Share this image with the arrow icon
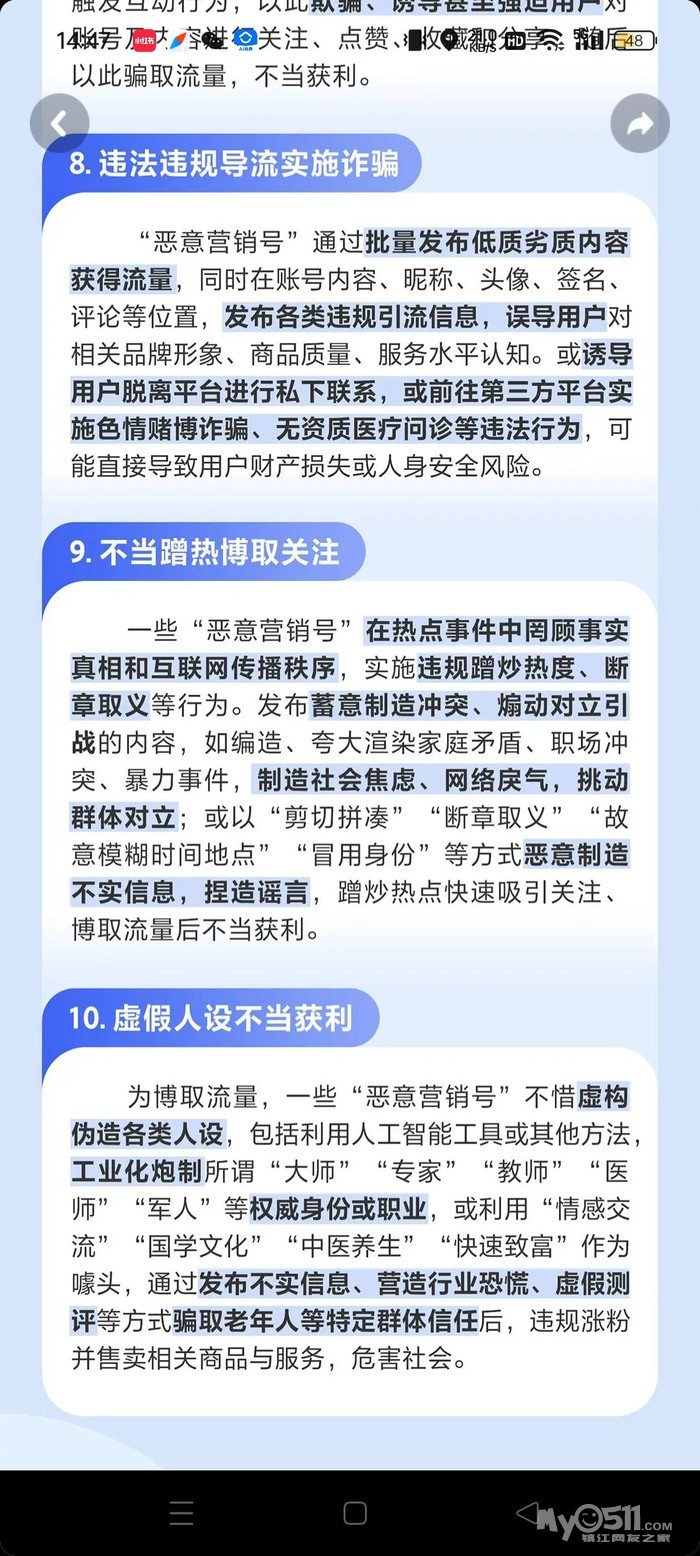The image size is (700, 1556). 640,124
